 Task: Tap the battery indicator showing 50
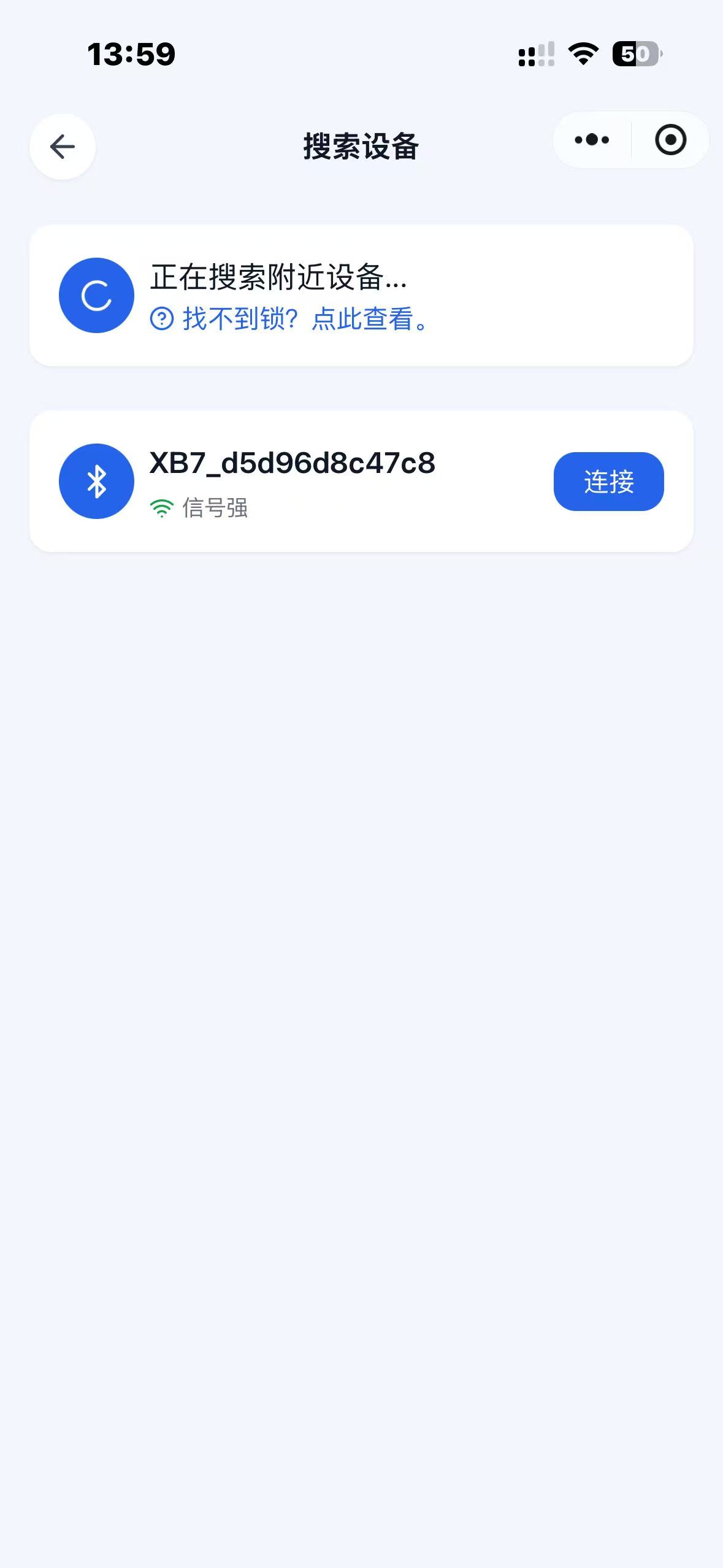coord(637,54)
